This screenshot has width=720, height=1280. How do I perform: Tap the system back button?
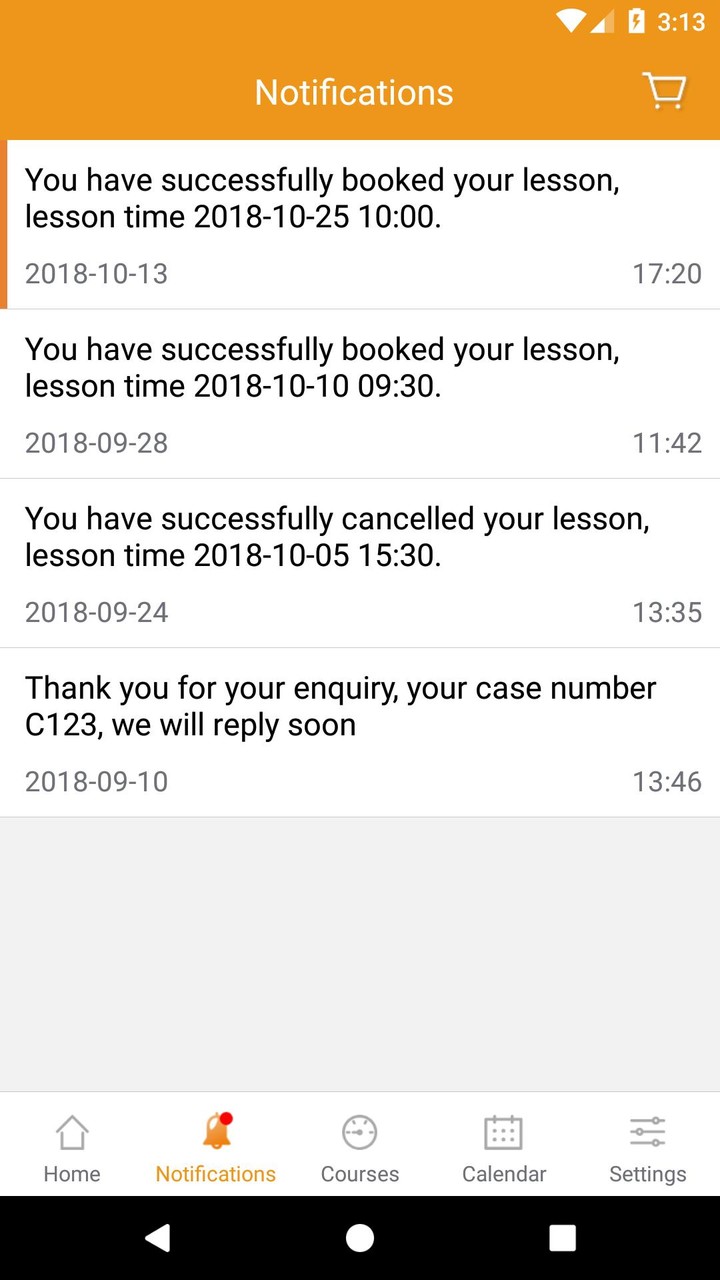(x=158, y=1238)
